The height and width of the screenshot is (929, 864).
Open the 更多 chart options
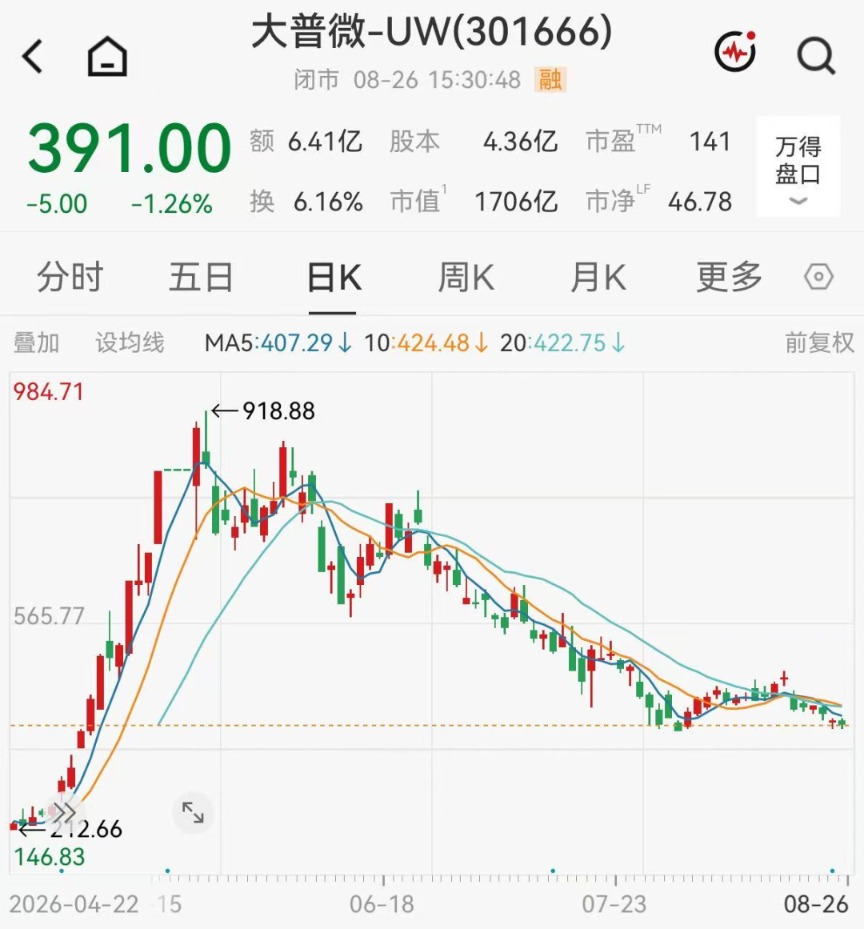coord(729,277)
